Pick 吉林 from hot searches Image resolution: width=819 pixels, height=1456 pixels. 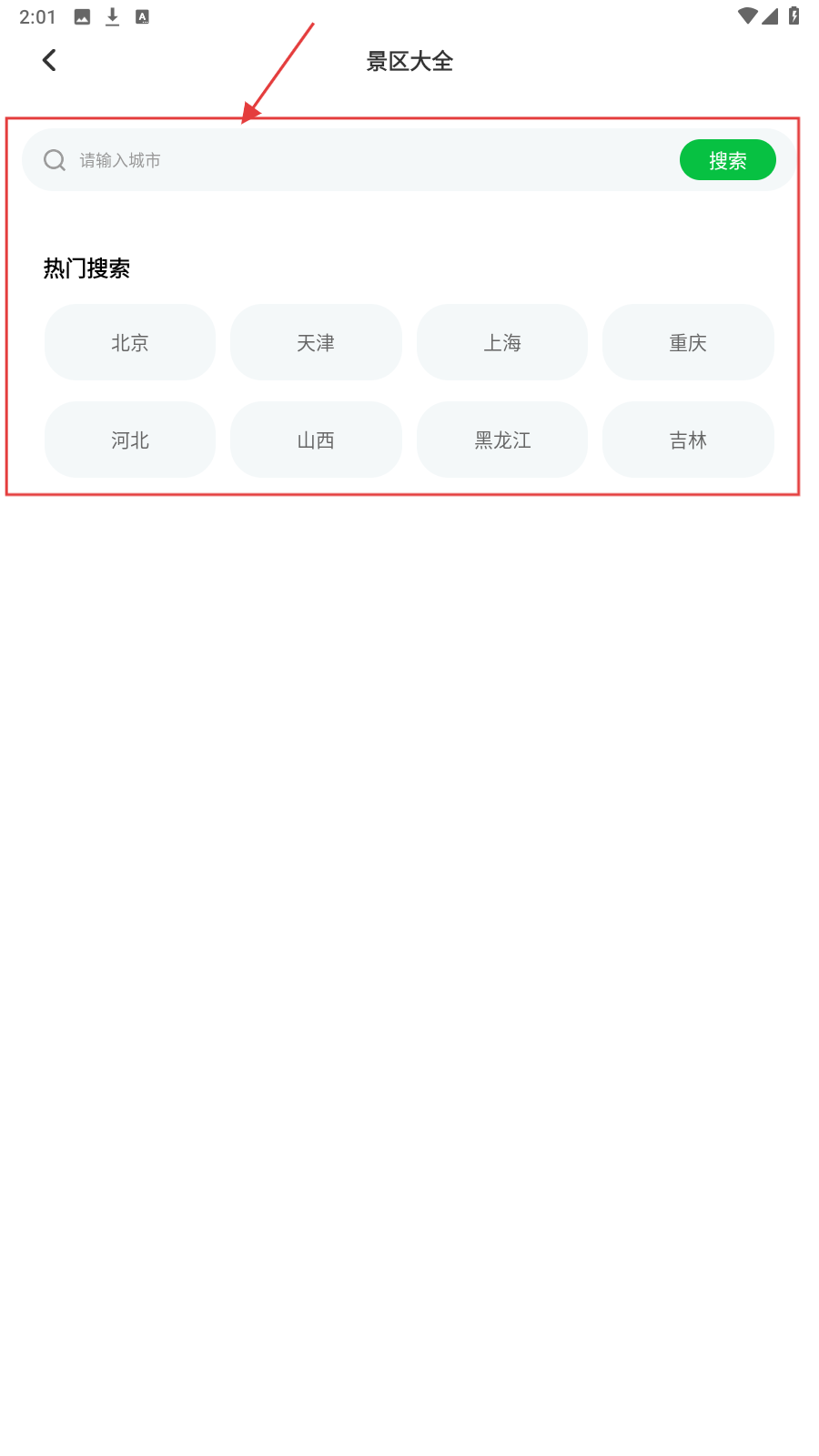[688, 440]
